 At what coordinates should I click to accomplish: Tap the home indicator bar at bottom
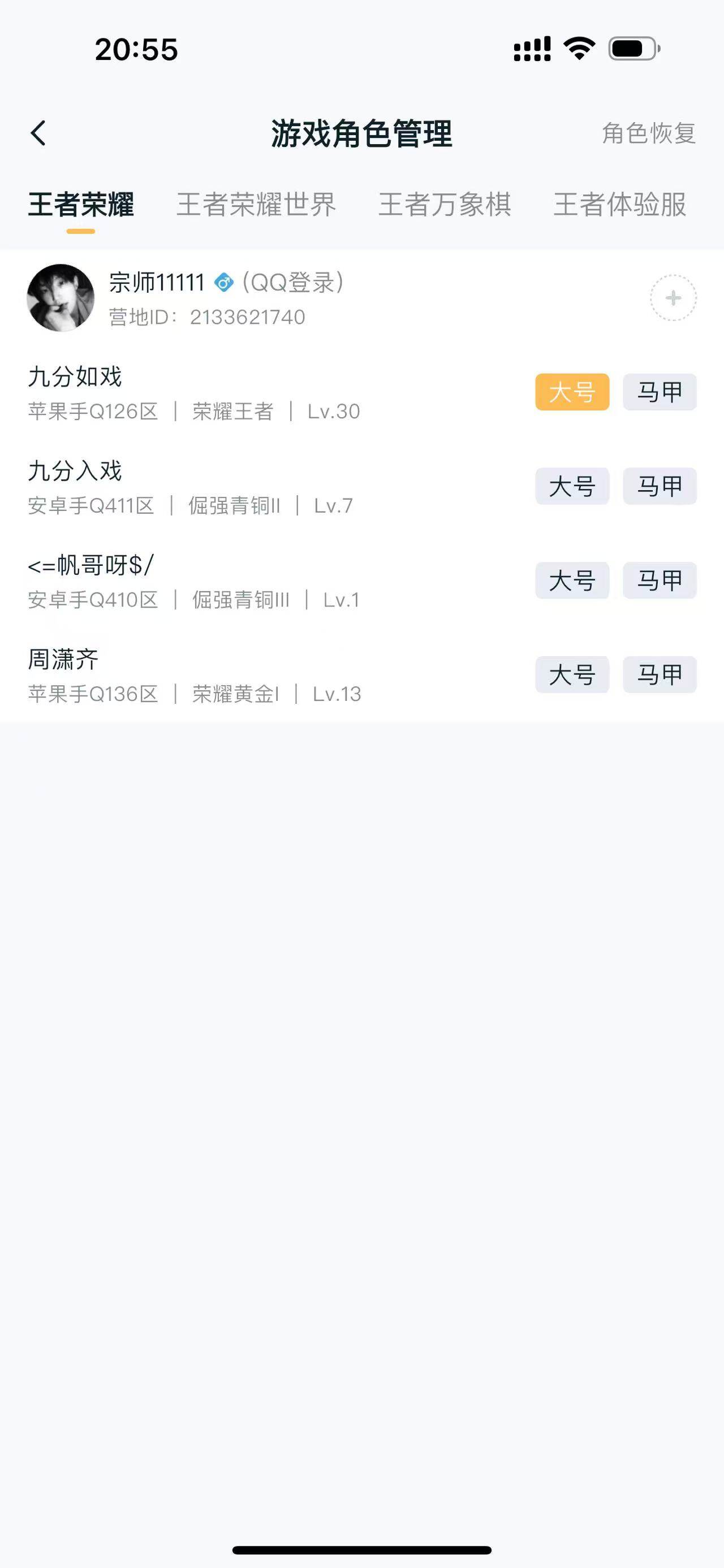(x=361, y=1549)
